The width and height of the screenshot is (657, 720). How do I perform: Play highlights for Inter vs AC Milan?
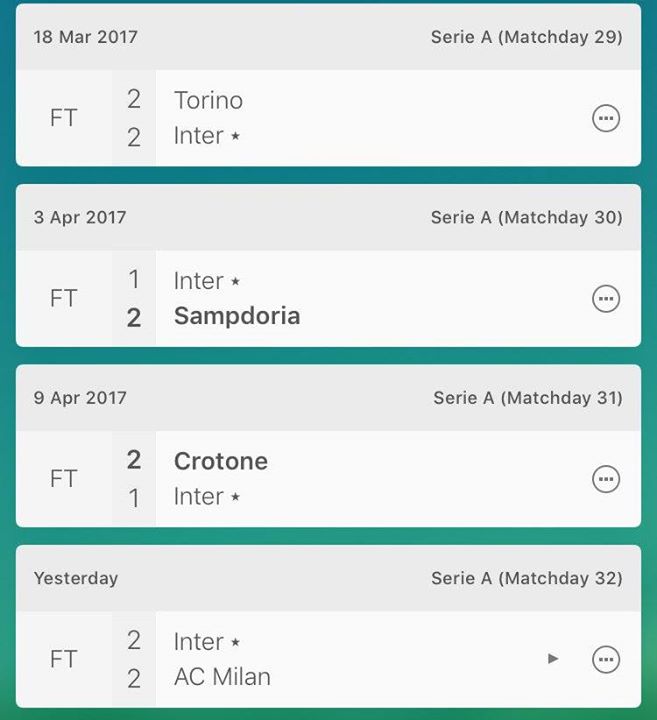tap(553, 659)
